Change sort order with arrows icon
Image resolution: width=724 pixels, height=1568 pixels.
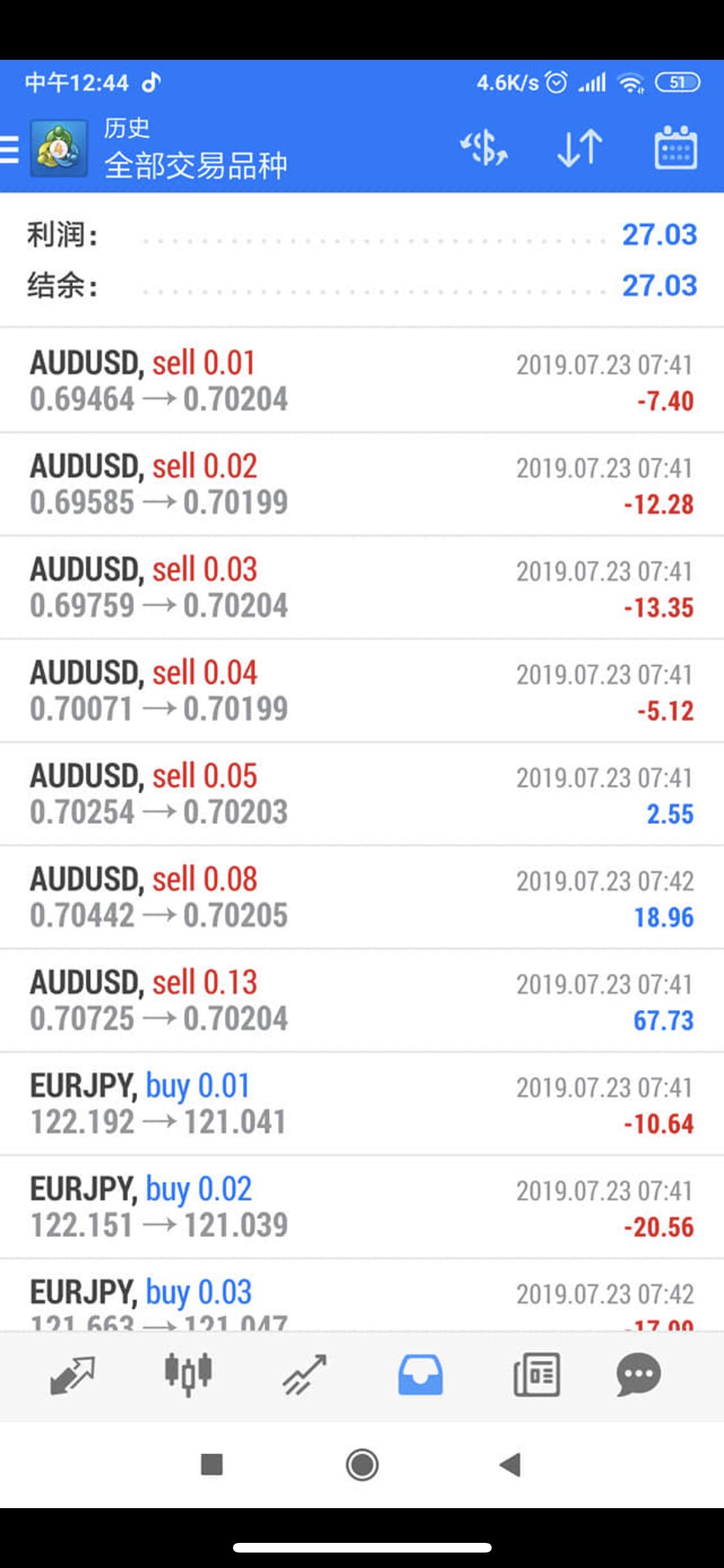[x=580, y=148]
